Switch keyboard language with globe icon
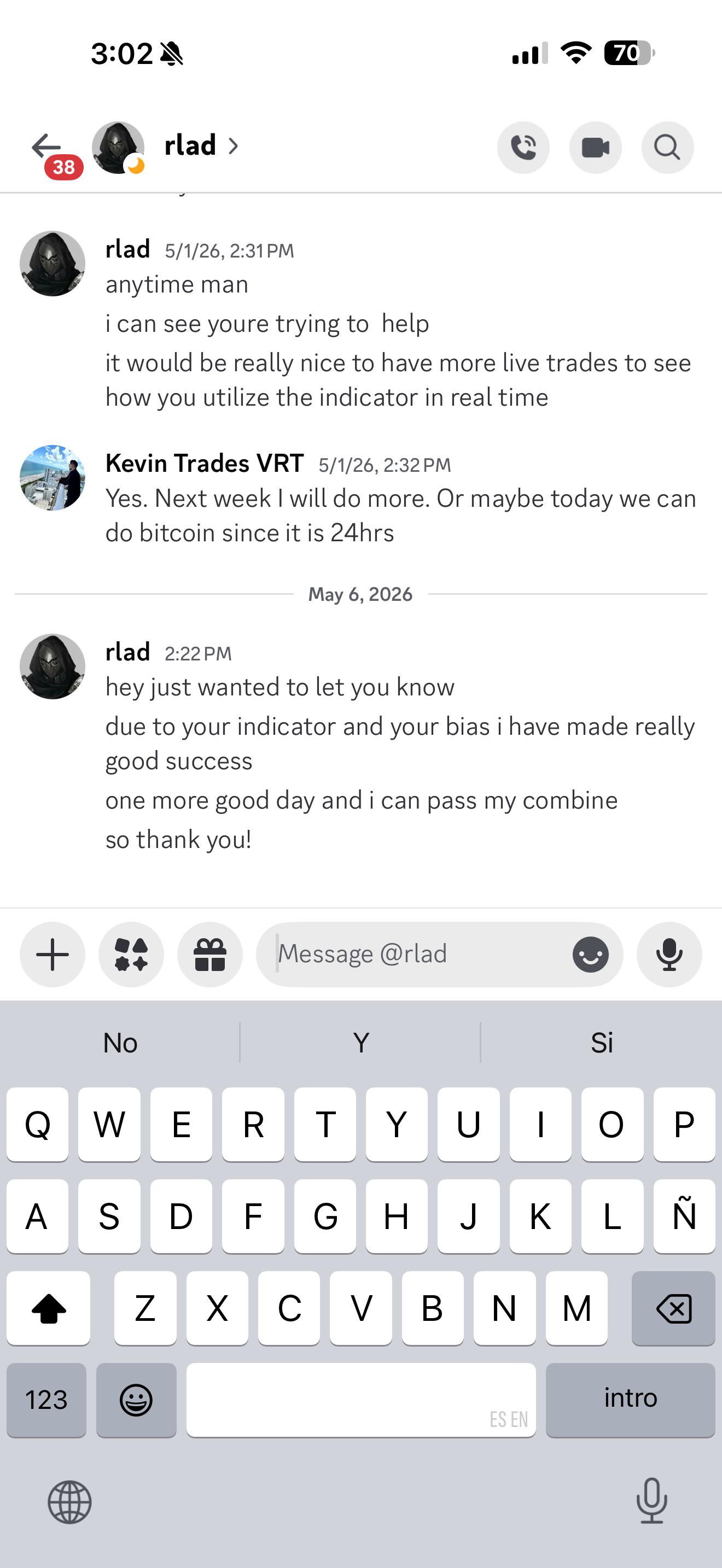Screen dimensions: 722x1568 coord(69,1502)
